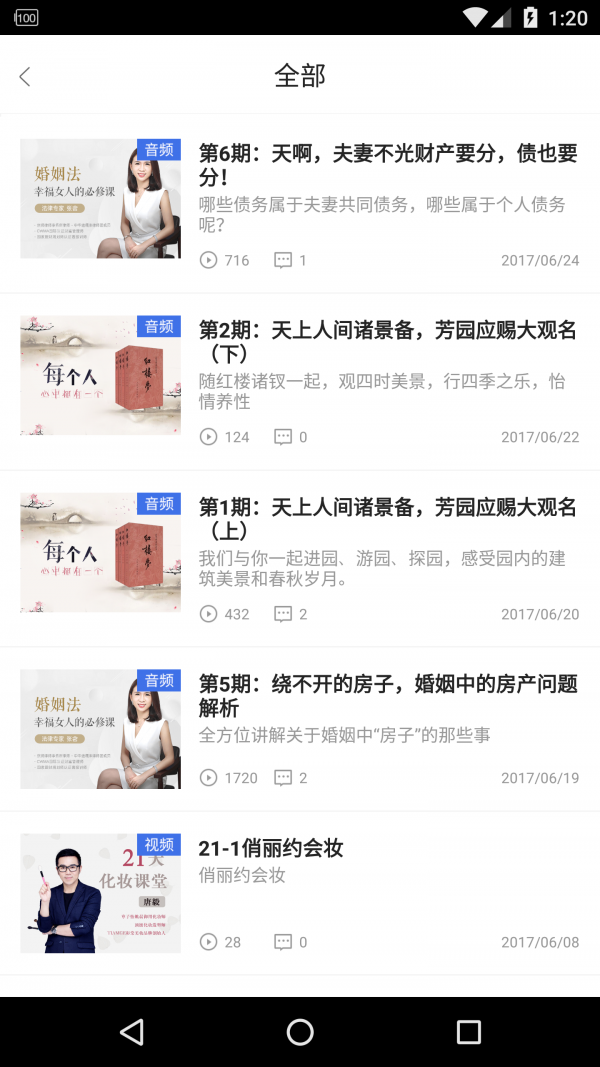
Task: Open 第1期 天上人间诸景备（上）
Action: (x=388, y=520)
